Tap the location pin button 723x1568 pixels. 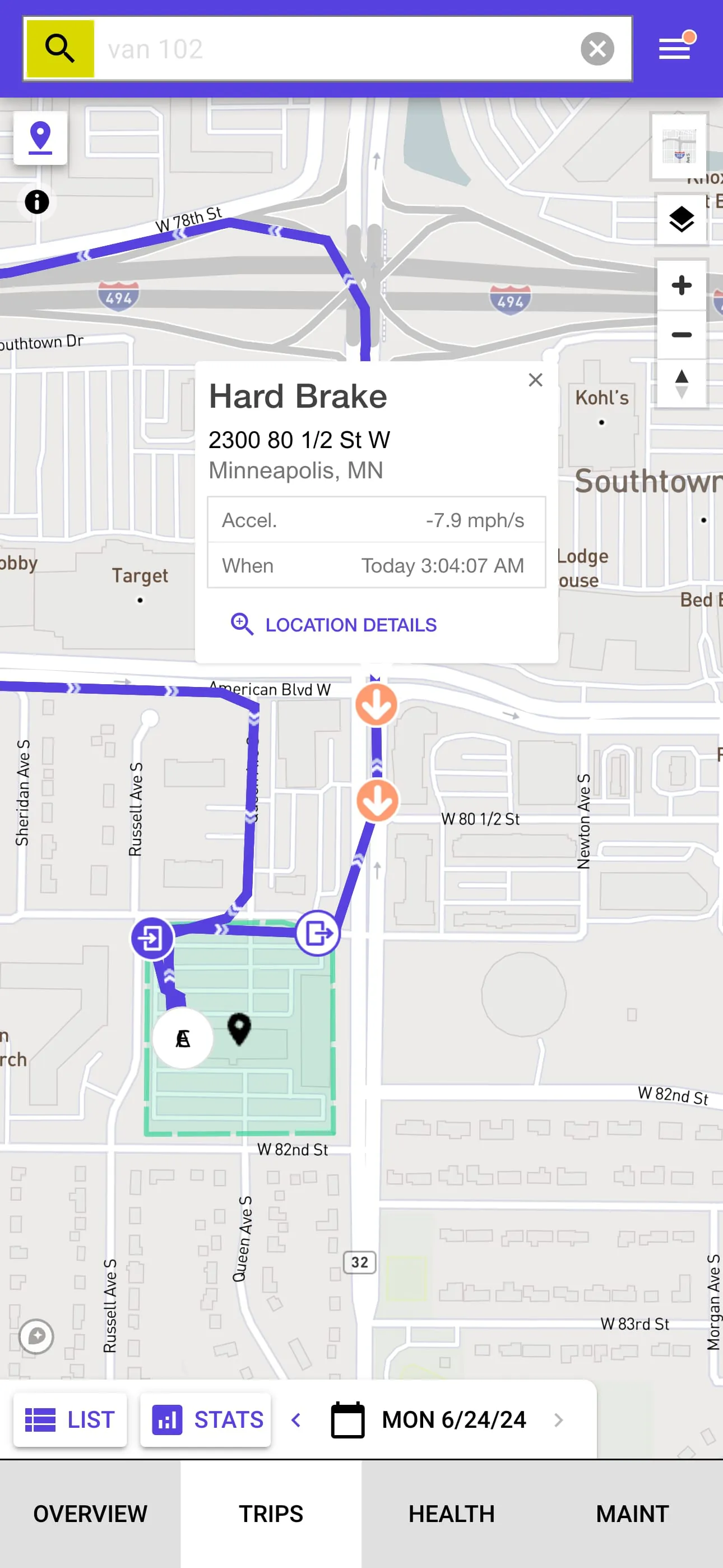coord(40,137)
